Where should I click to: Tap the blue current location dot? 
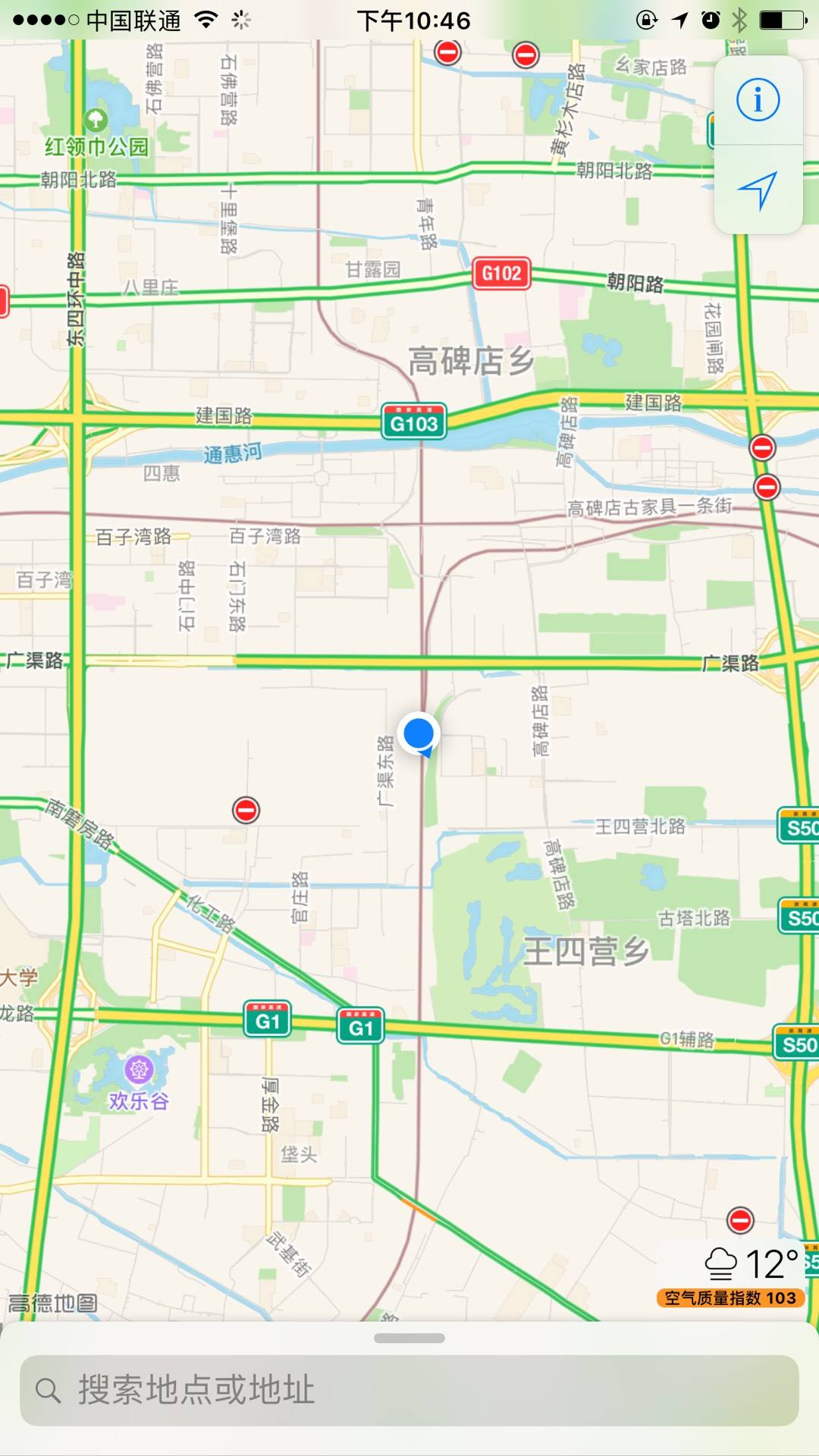click(x=419, y=733)
